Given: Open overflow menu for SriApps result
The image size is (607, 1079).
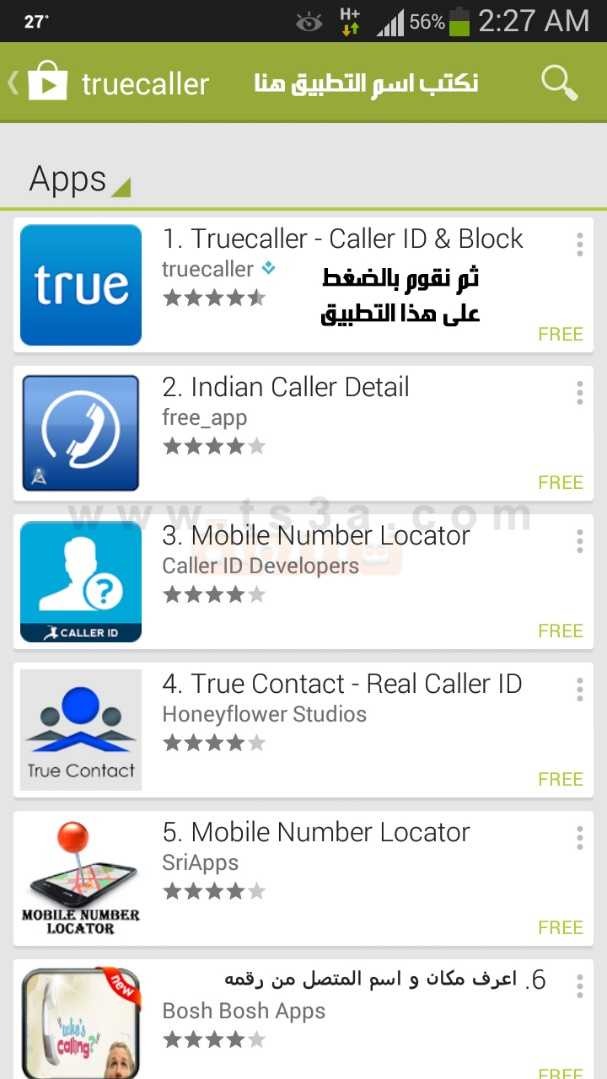Looking at the screenshot, I should (x=579, y=839).
